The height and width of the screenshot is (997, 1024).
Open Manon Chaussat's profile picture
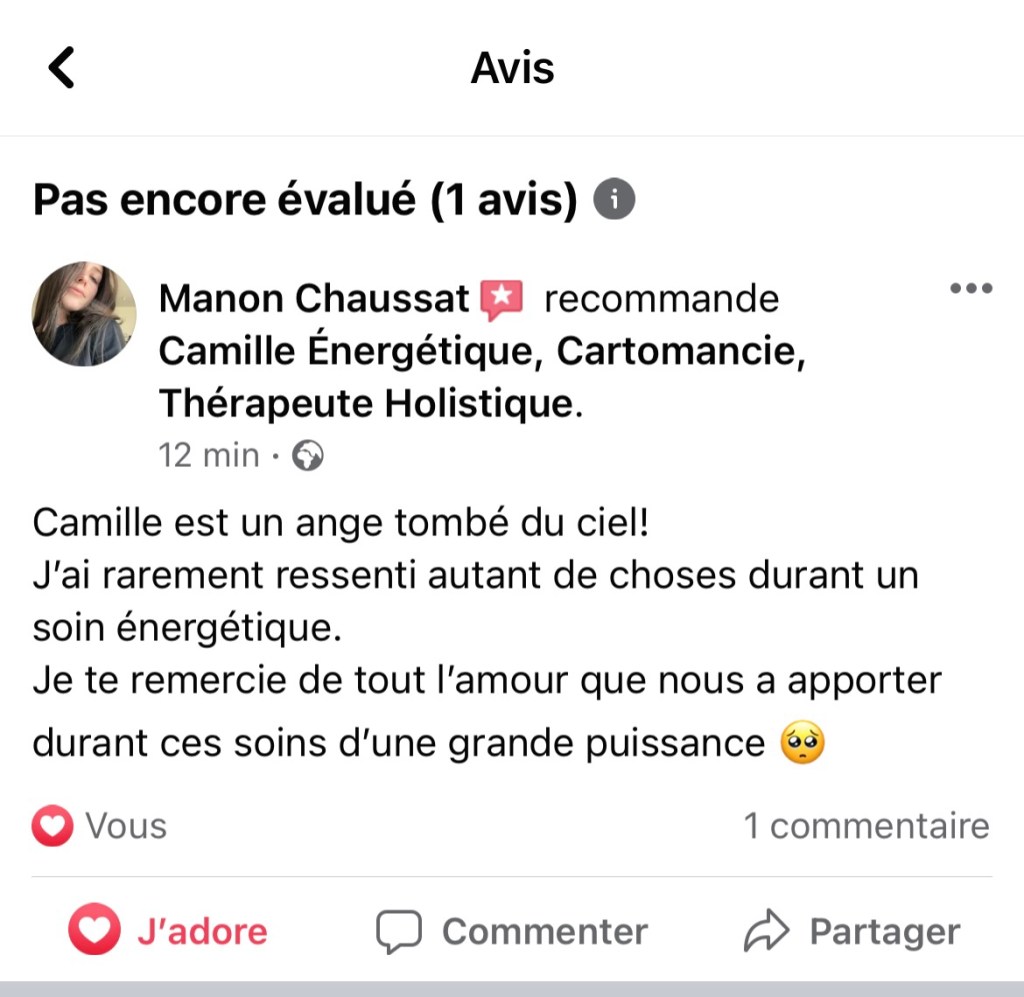click(84, 314)
